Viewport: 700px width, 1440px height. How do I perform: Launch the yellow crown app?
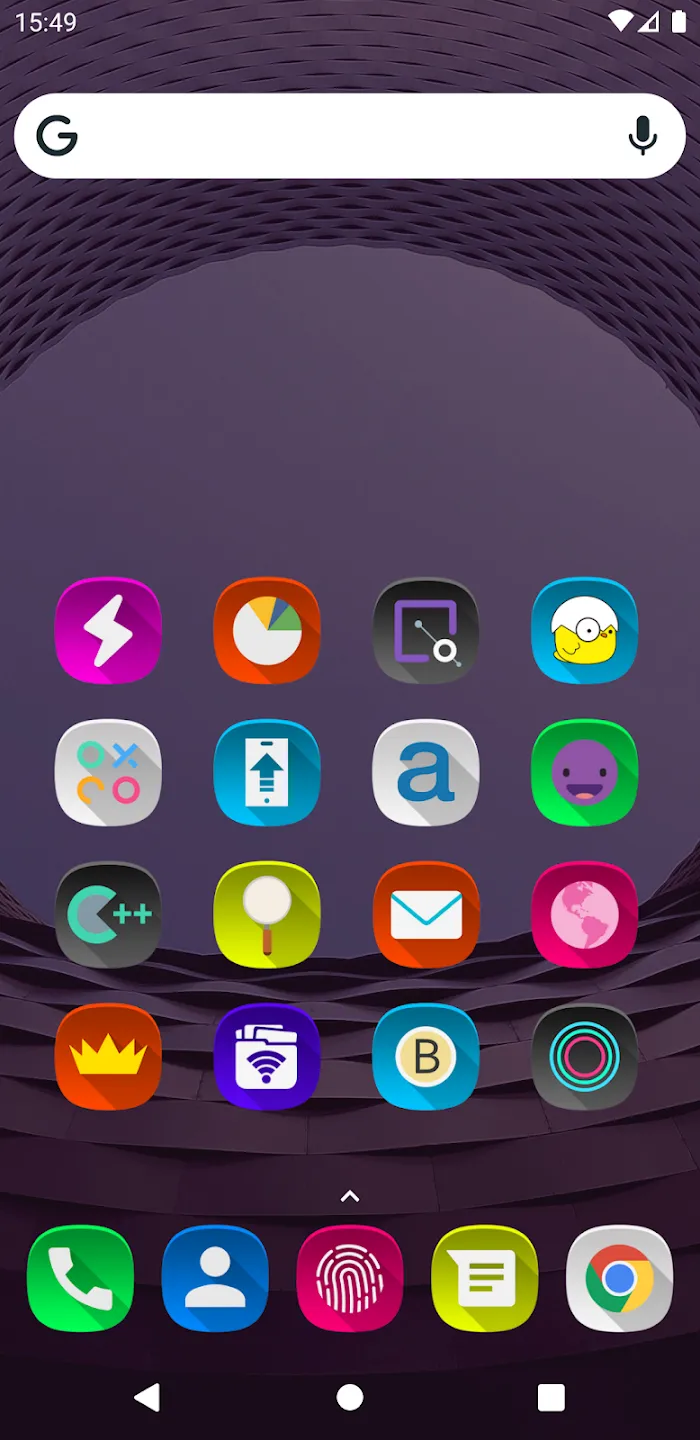pyautogui.click(x=108, y=1057)
